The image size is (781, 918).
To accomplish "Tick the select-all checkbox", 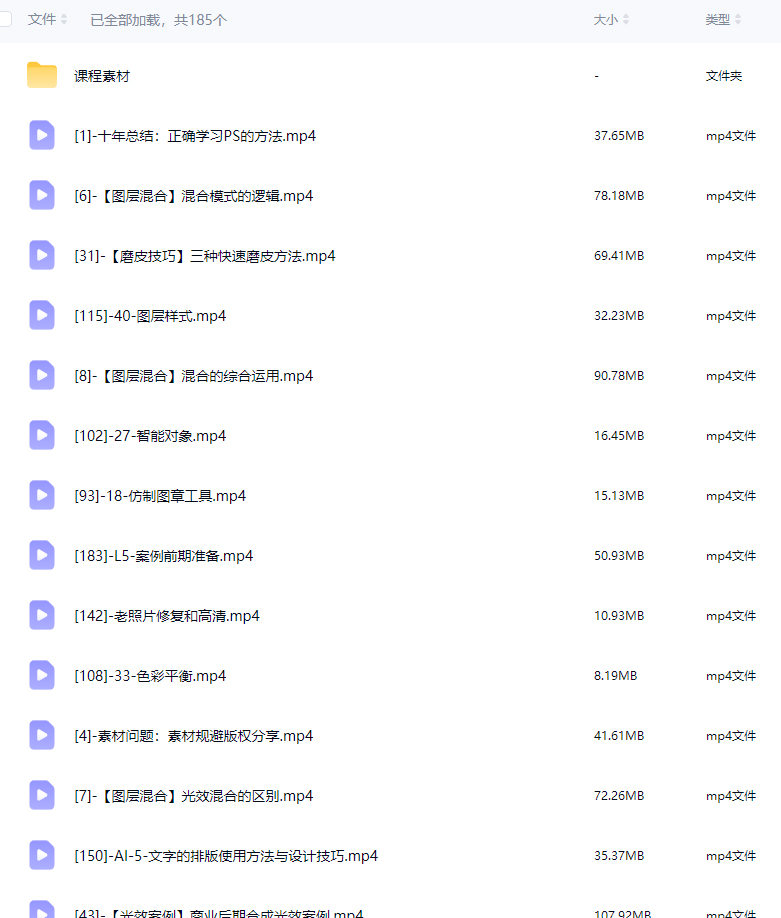I will click(5, 19).
